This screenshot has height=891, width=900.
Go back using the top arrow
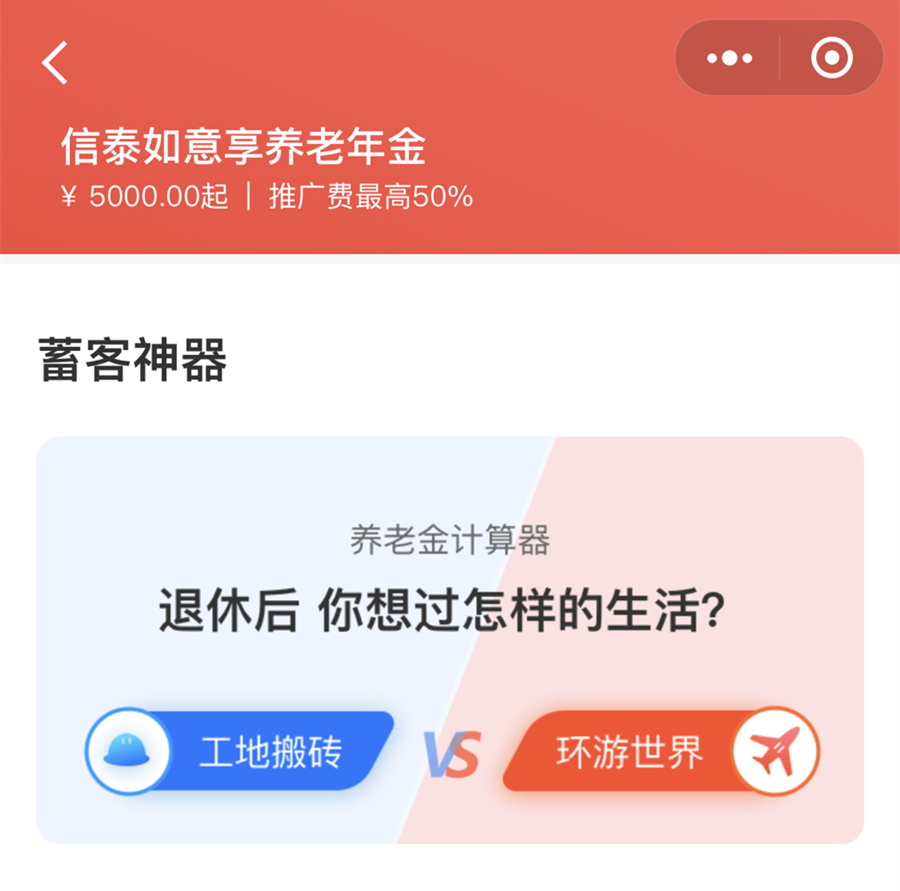click(x=55, y=62)
